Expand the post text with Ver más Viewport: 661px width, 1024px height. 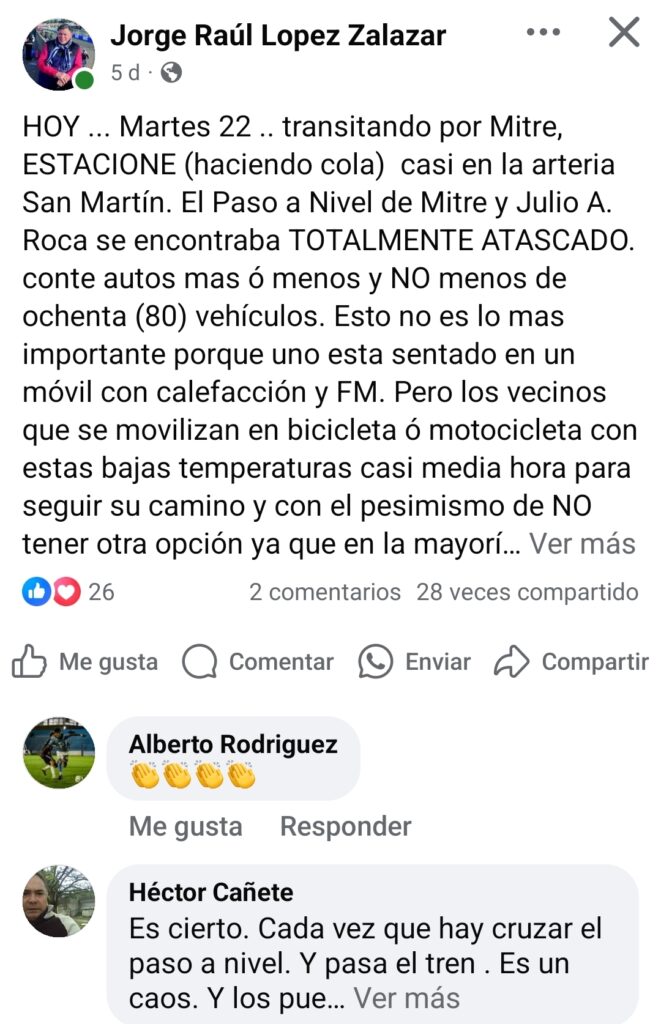click(x=582, y=544)
